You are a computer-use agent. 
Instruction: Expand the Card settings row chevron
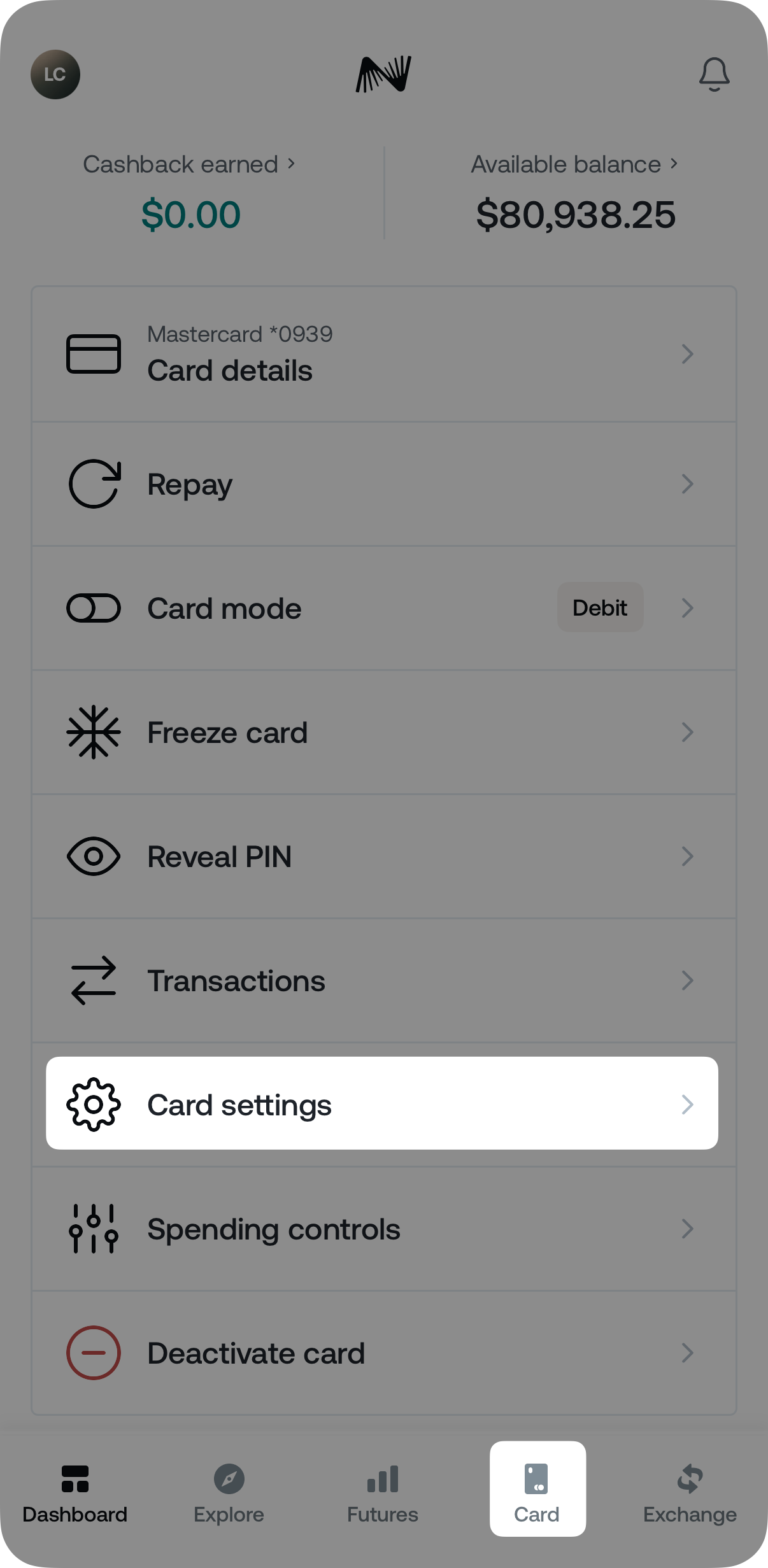[687, 1105]
